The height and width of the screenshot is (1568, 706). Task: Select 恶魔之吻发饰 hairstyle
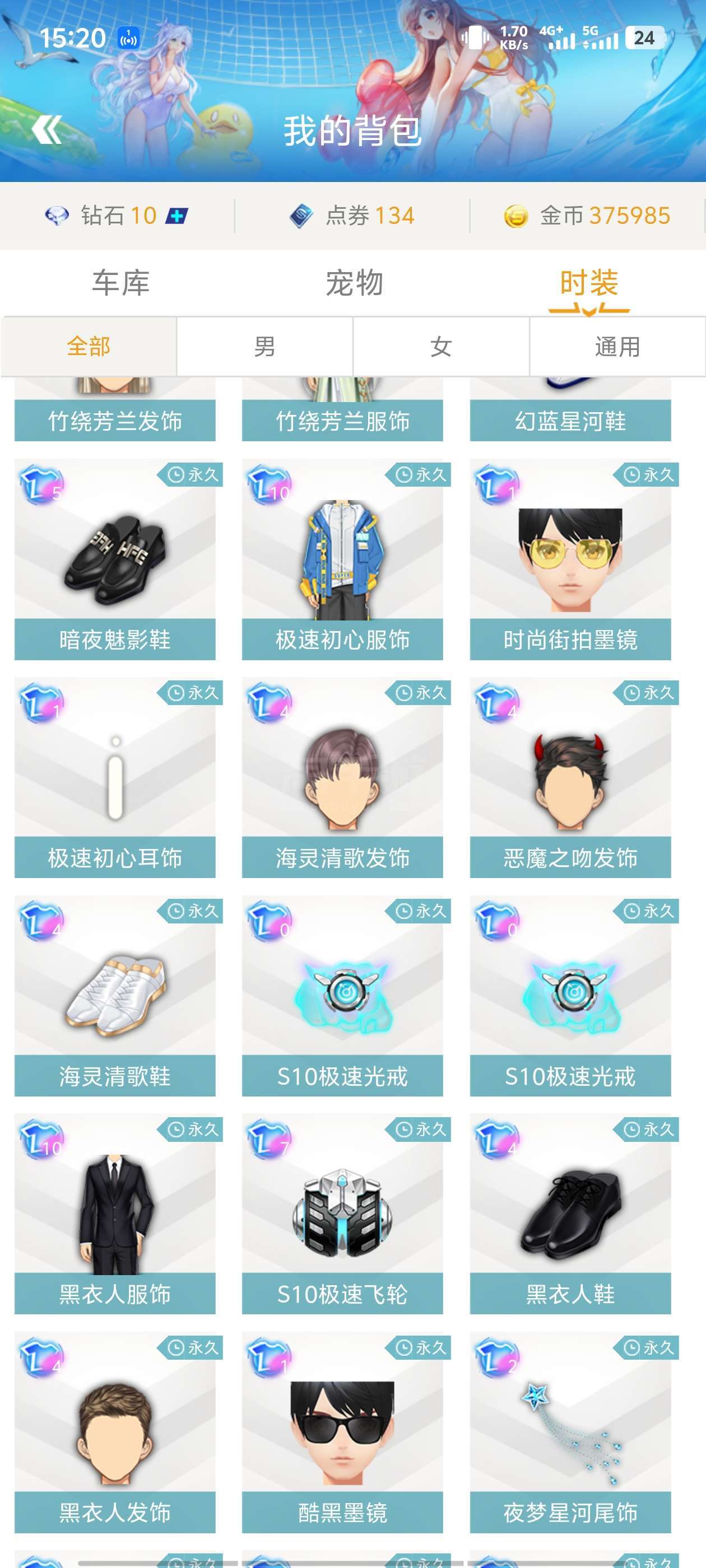[570, 778]
